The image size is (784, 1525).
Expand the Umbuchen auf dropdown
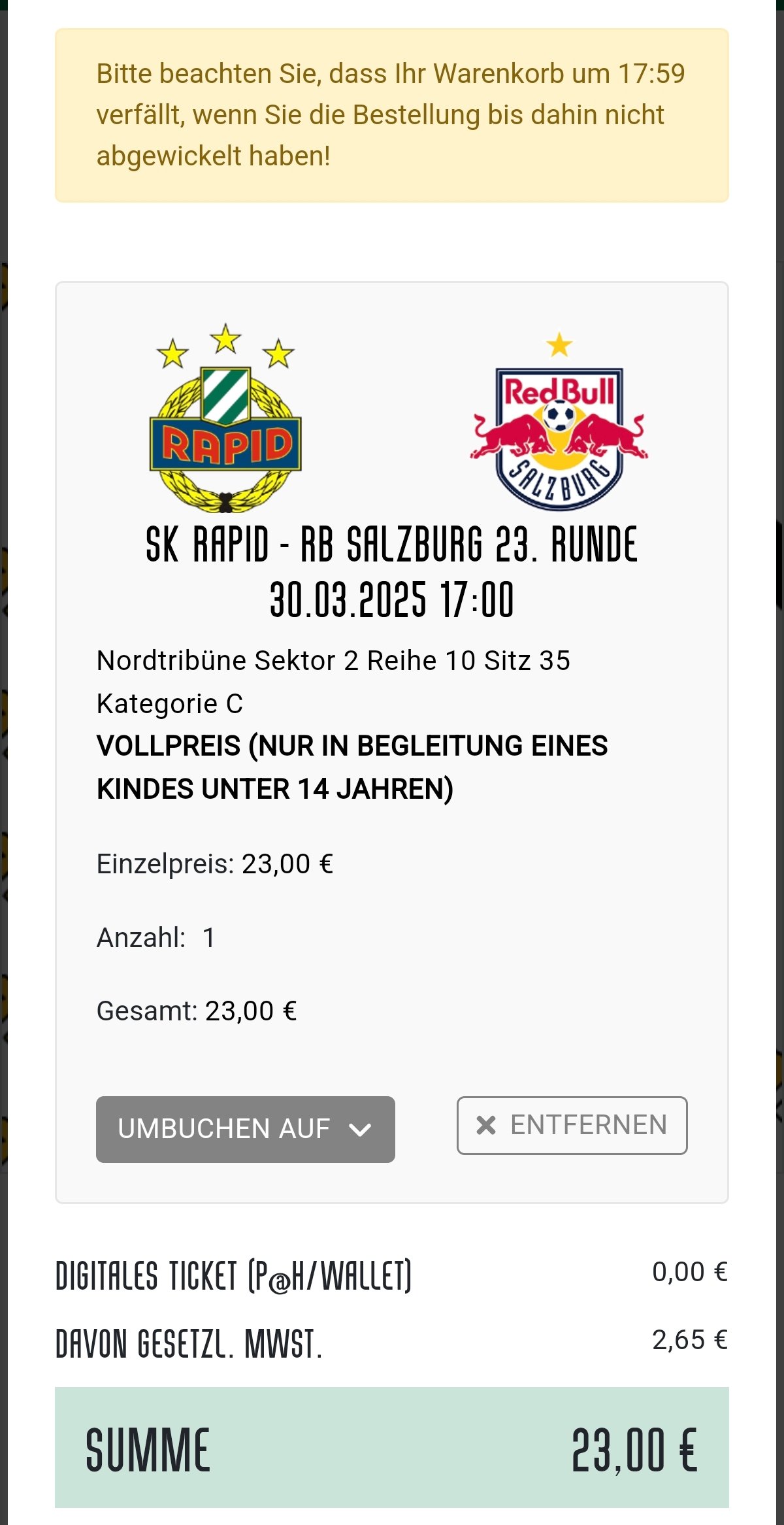tap(245, 1129)
